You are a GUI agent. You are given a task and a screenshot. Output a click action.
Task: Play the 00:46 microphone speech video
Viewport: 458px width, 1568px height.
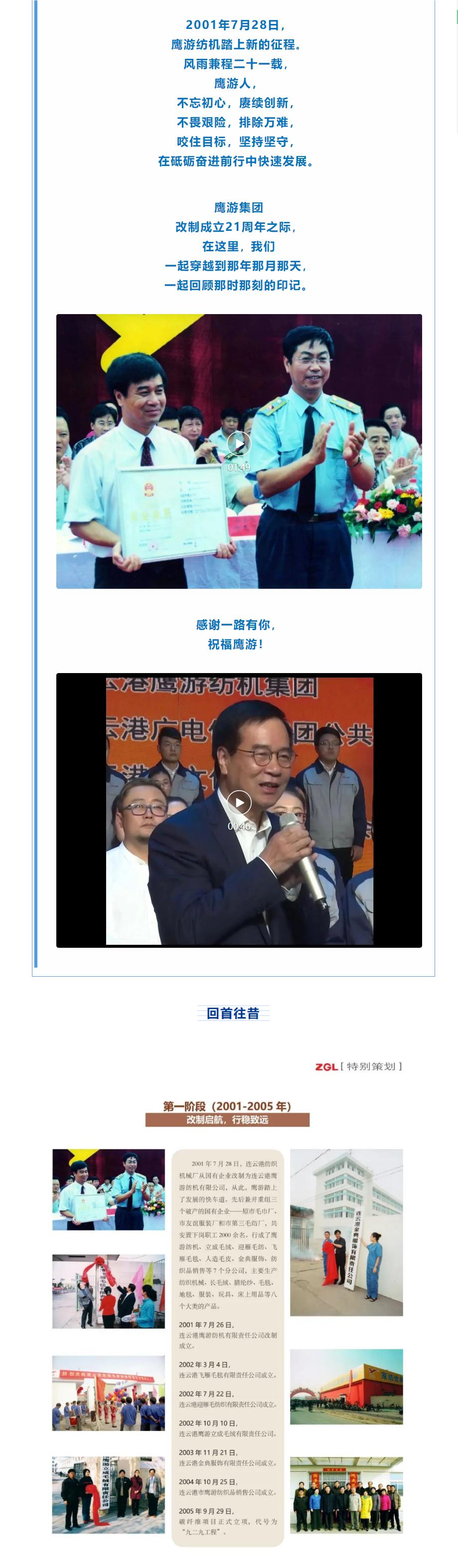click(238, 802)
